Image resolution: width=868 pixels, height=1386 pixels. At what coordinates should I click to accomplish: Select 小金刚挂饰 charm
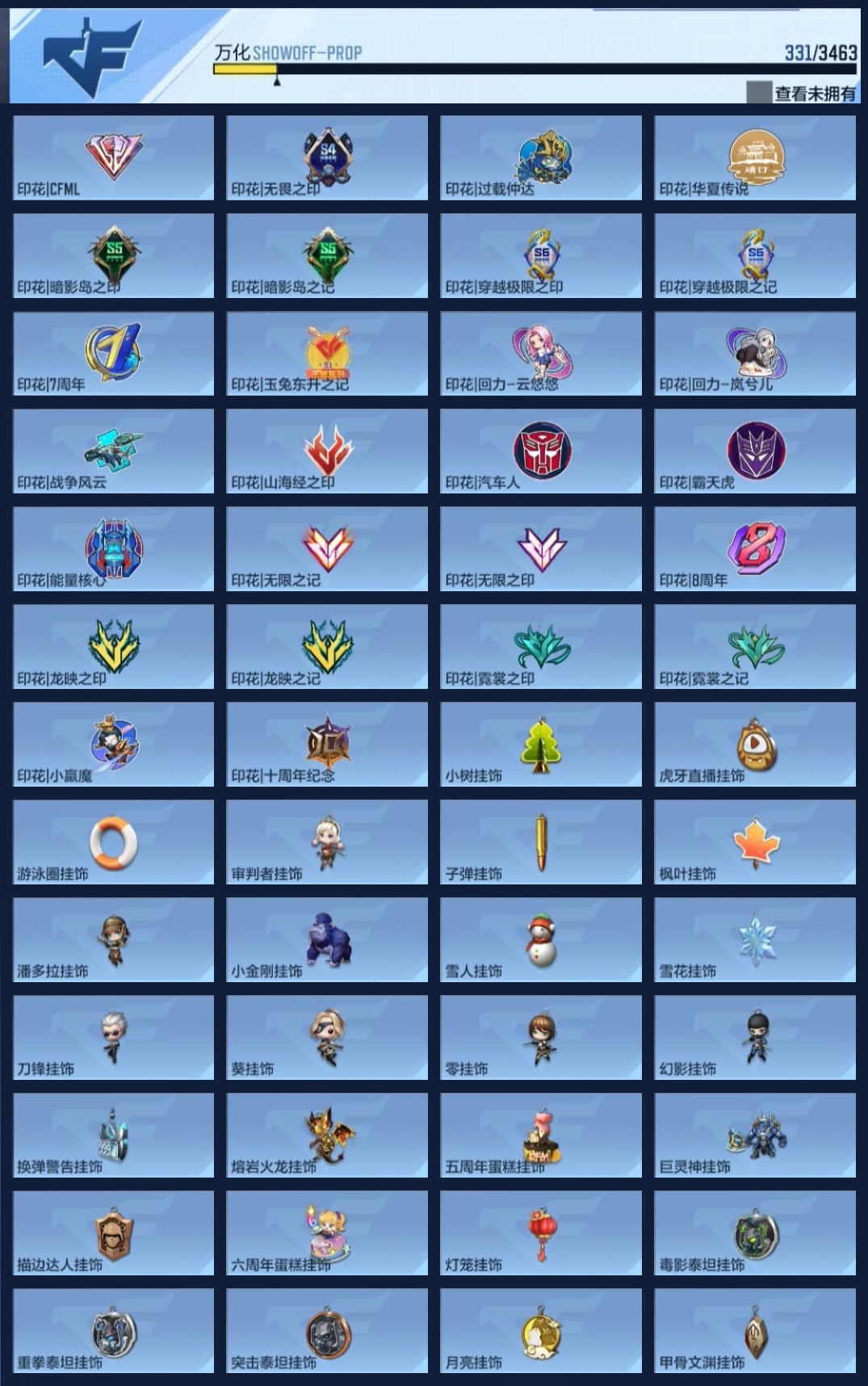coord(327,939)
